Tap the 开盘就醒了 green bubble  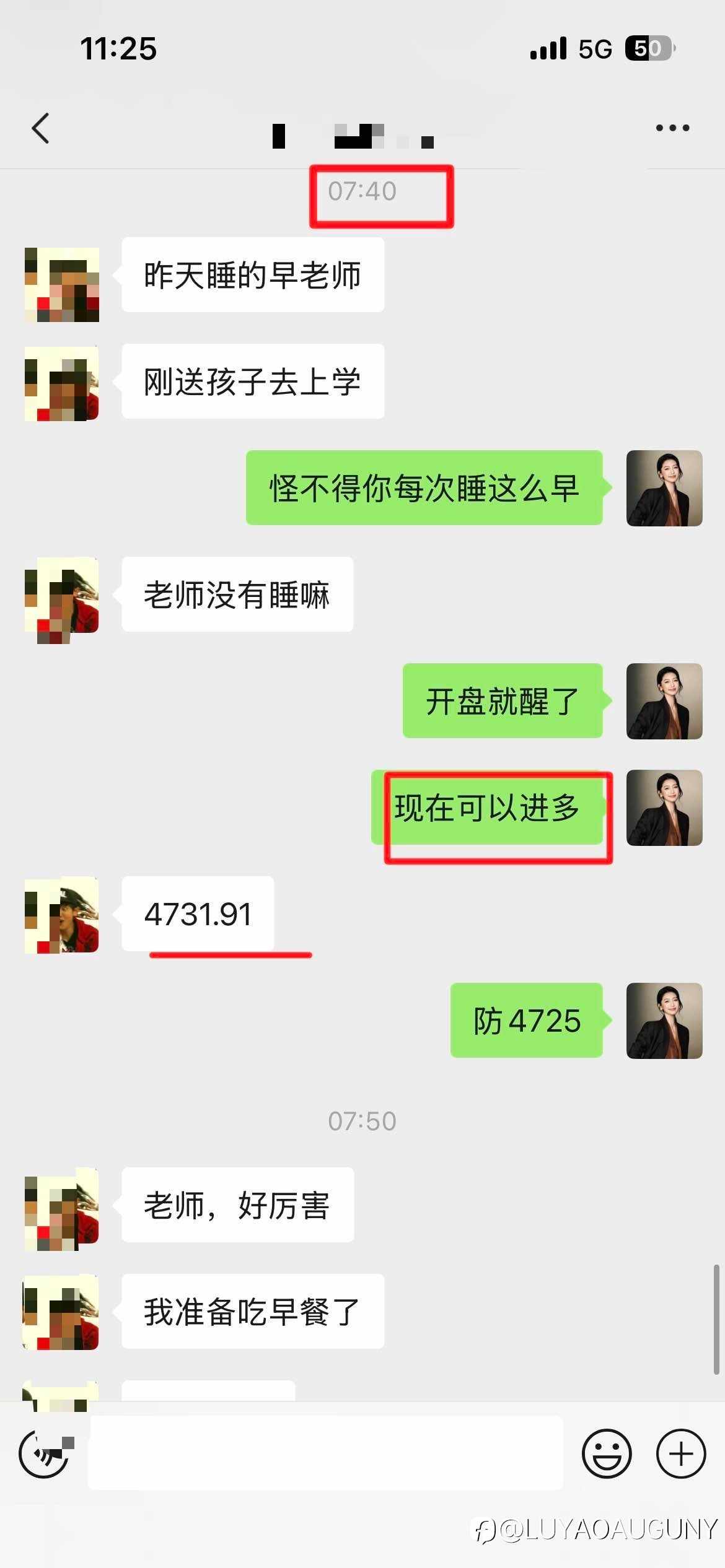502,702
